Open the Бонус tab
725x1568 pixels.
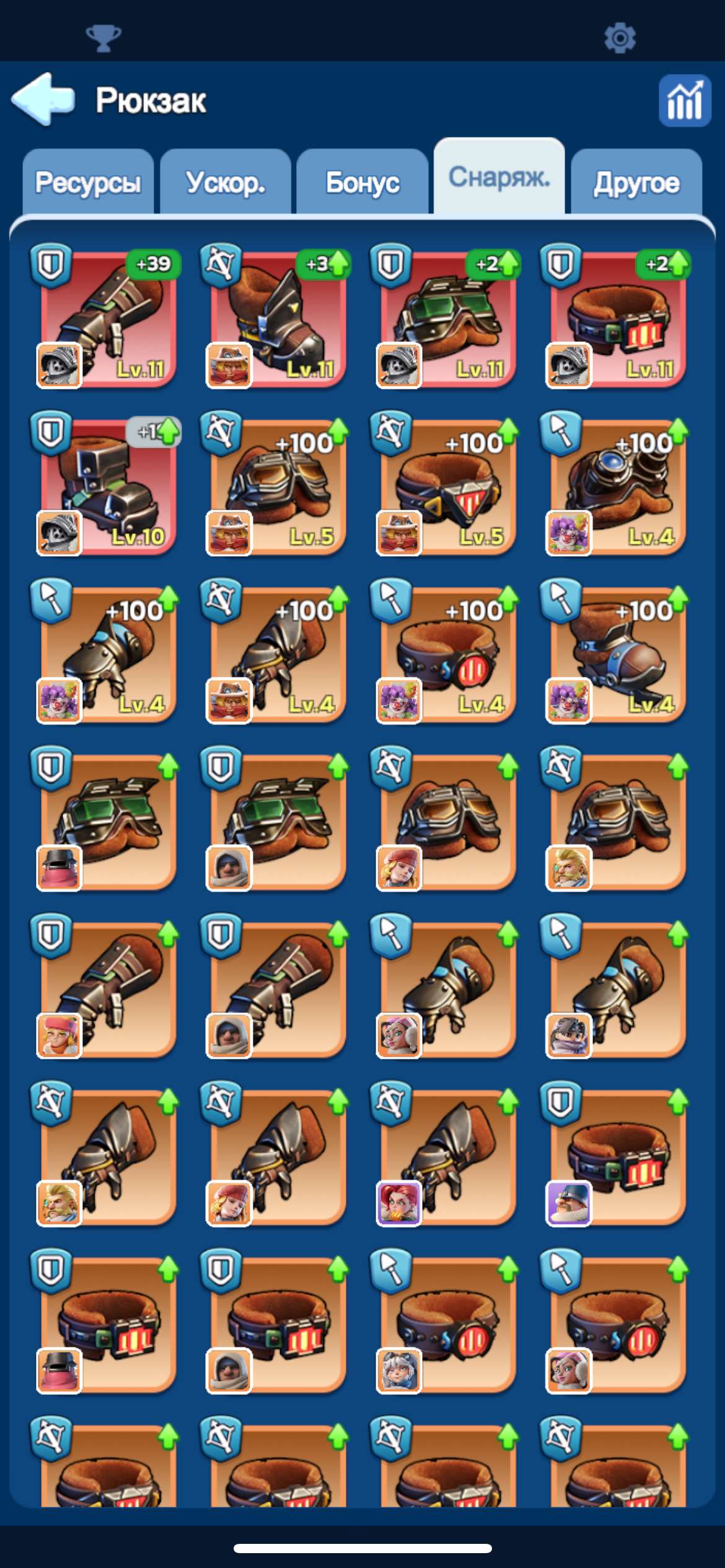coord(362,183)
